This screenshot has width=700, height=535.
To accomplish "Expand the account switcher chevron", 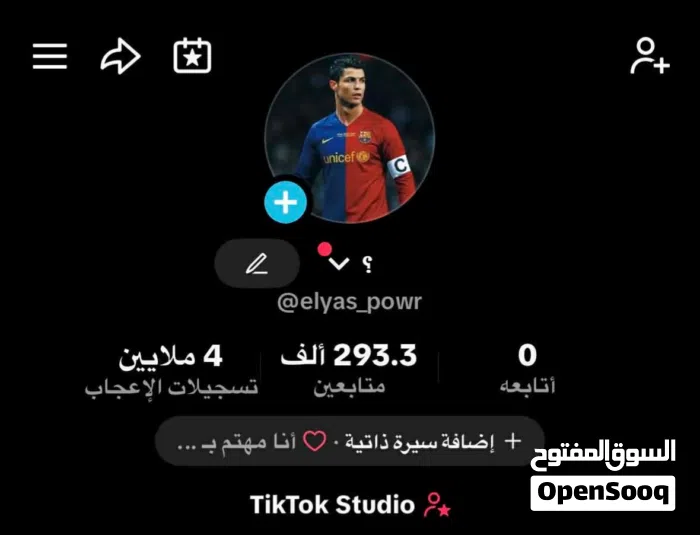I will click(339, 264).
